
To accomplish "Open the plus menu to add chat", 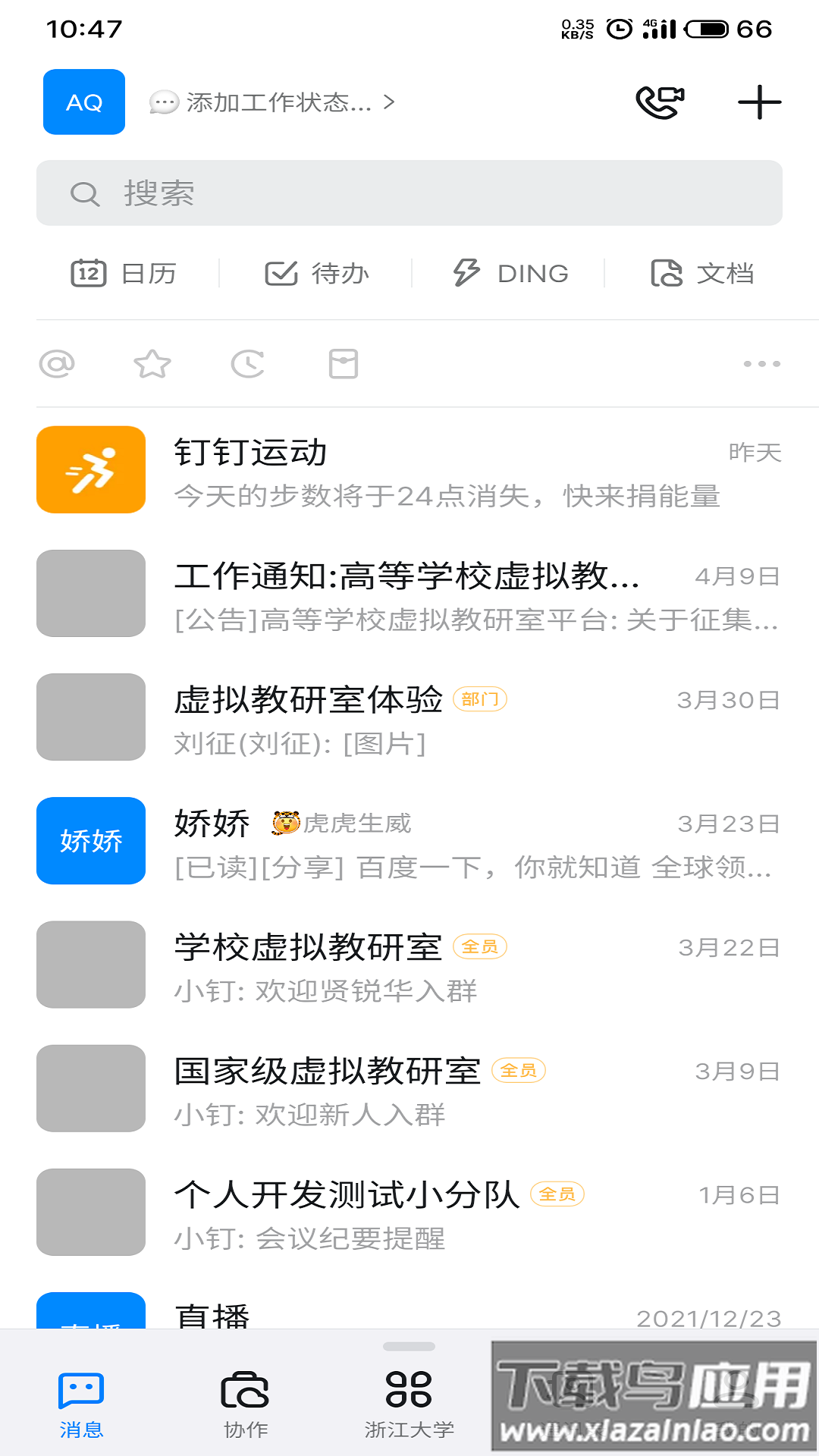I will click(759, 102).
